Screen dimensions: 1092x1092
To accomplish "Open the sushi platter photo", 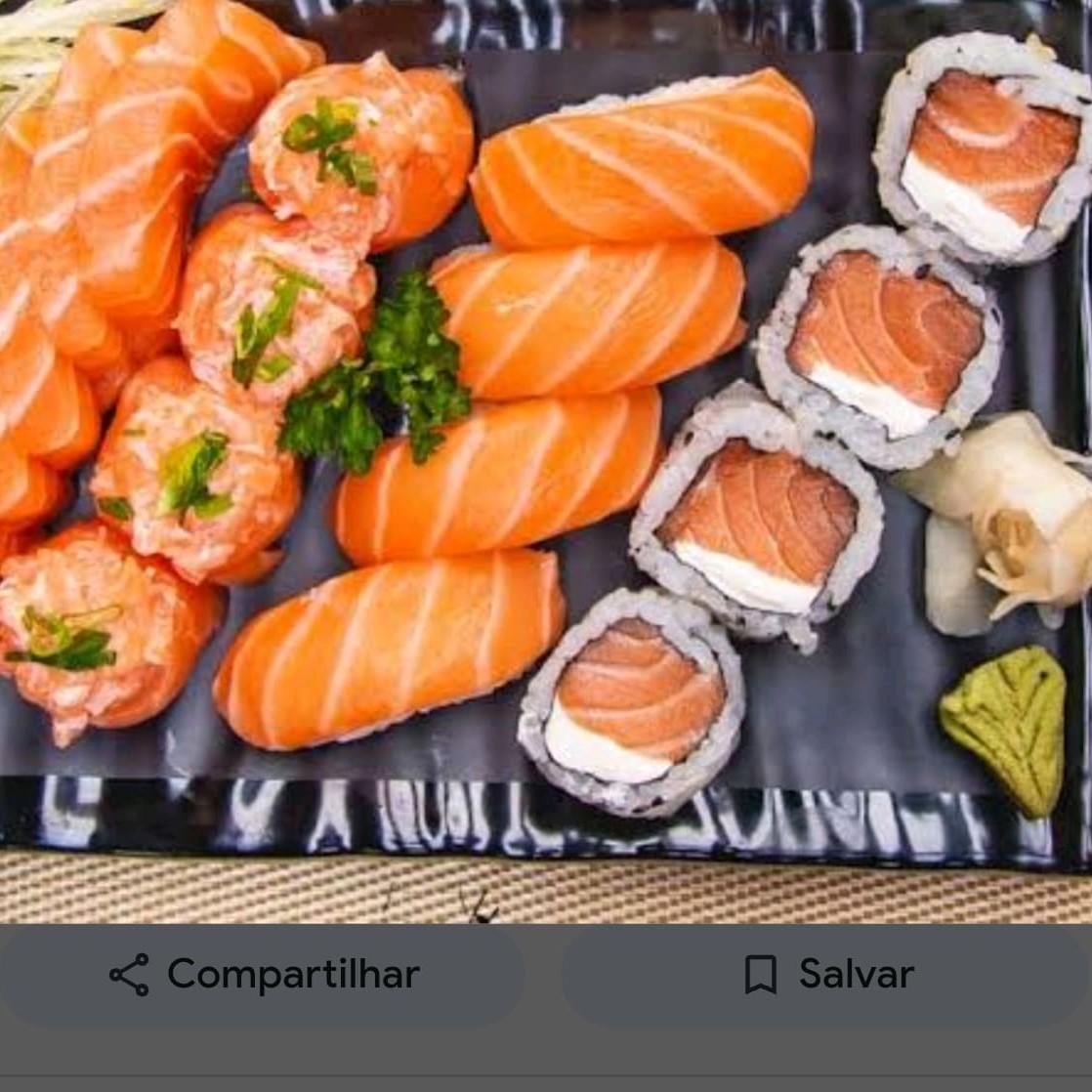I will (x=545, y=440).
